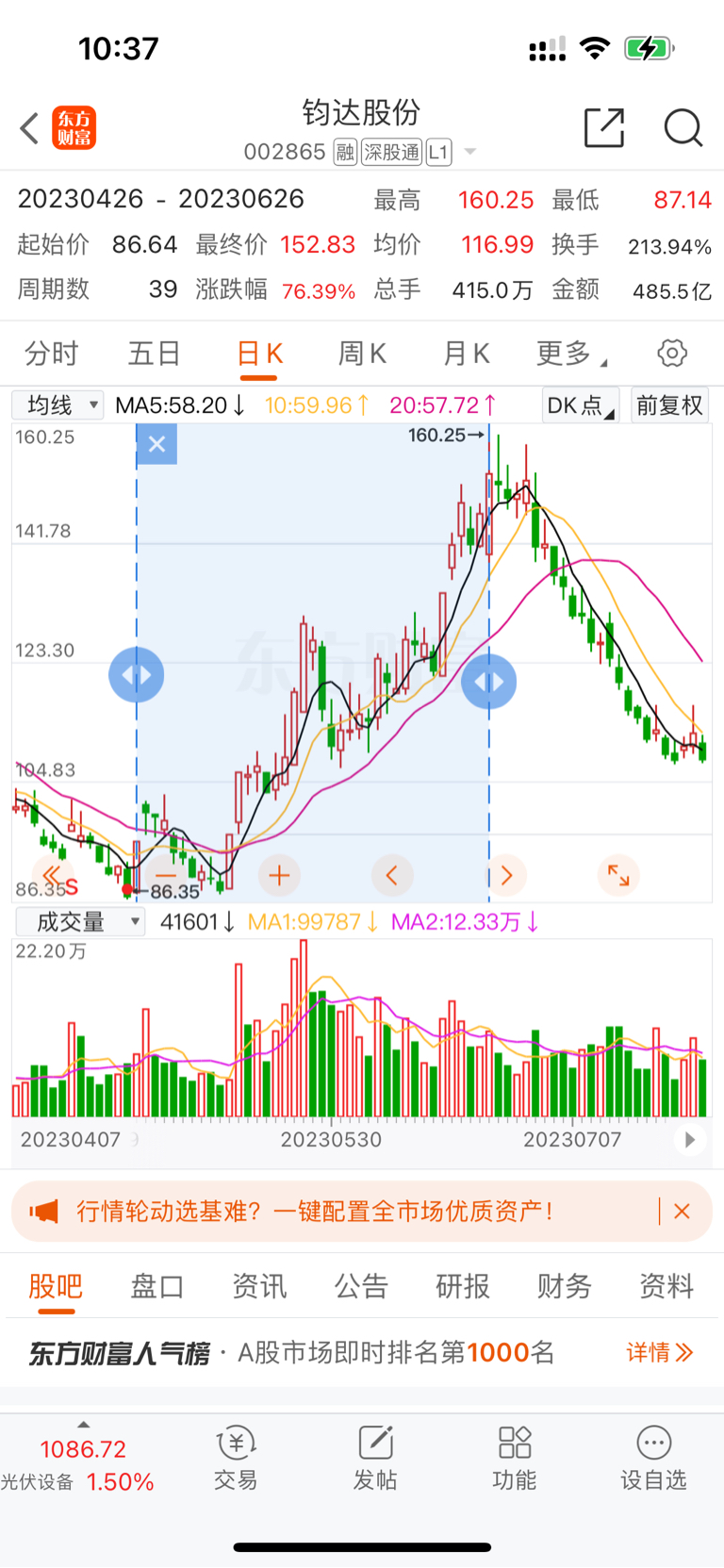The image size is (724, 1568).
Task: Dismiss the 行情轮动选基难 banner
Action: coord(683,1212)
